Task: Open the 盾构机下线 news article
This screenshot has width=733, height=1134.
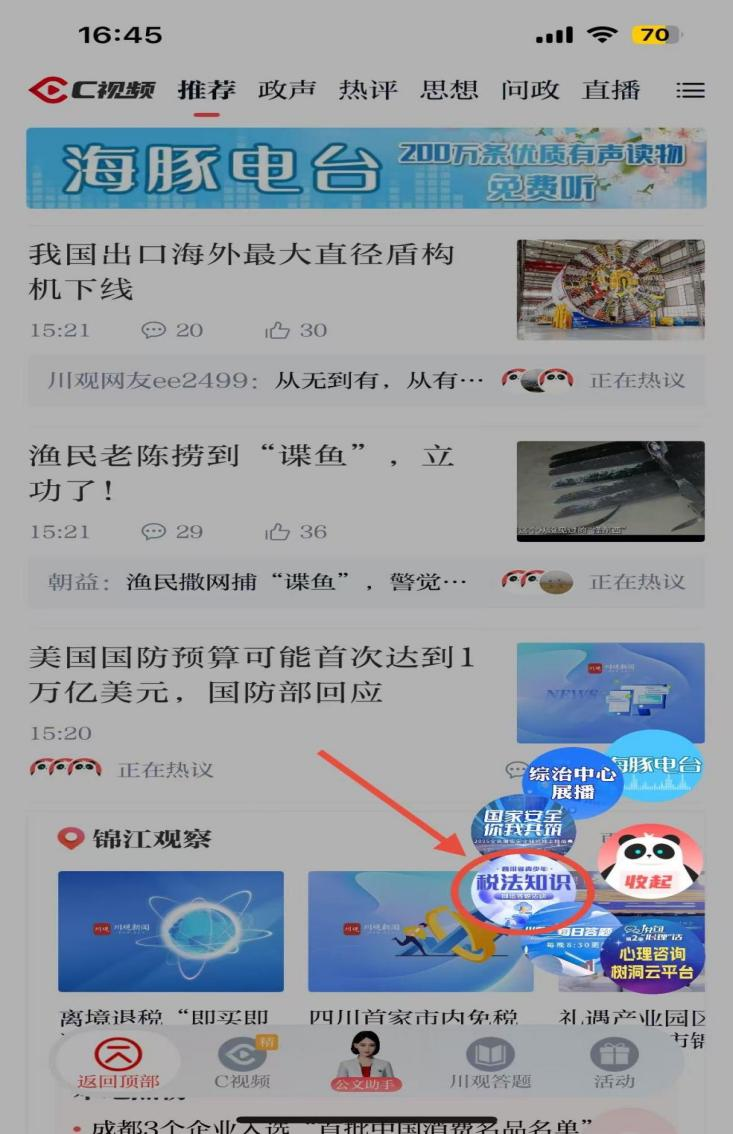Action: (x=240, y=272)
